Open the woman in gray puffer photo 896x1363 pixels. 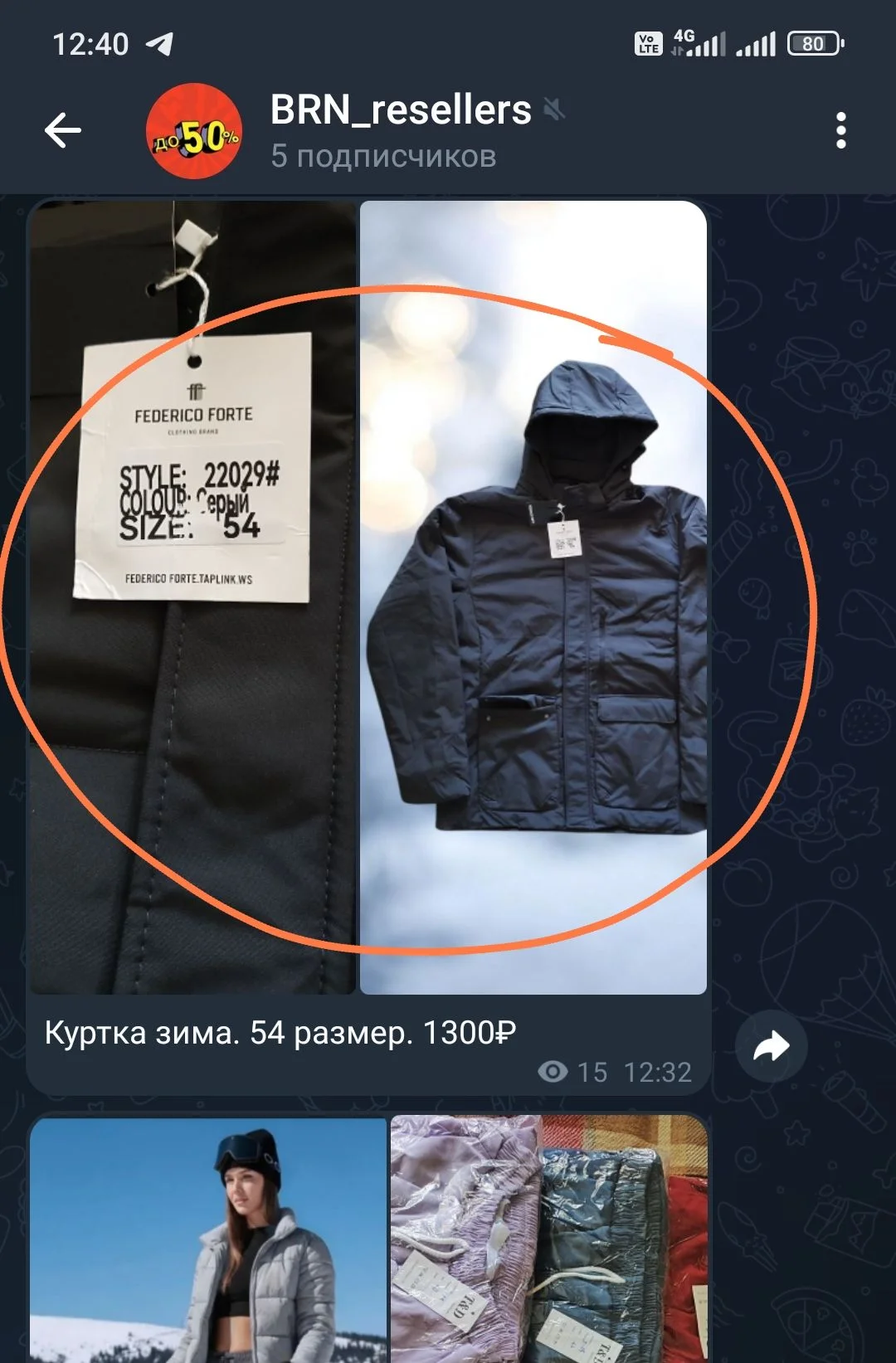[208, 1240]
